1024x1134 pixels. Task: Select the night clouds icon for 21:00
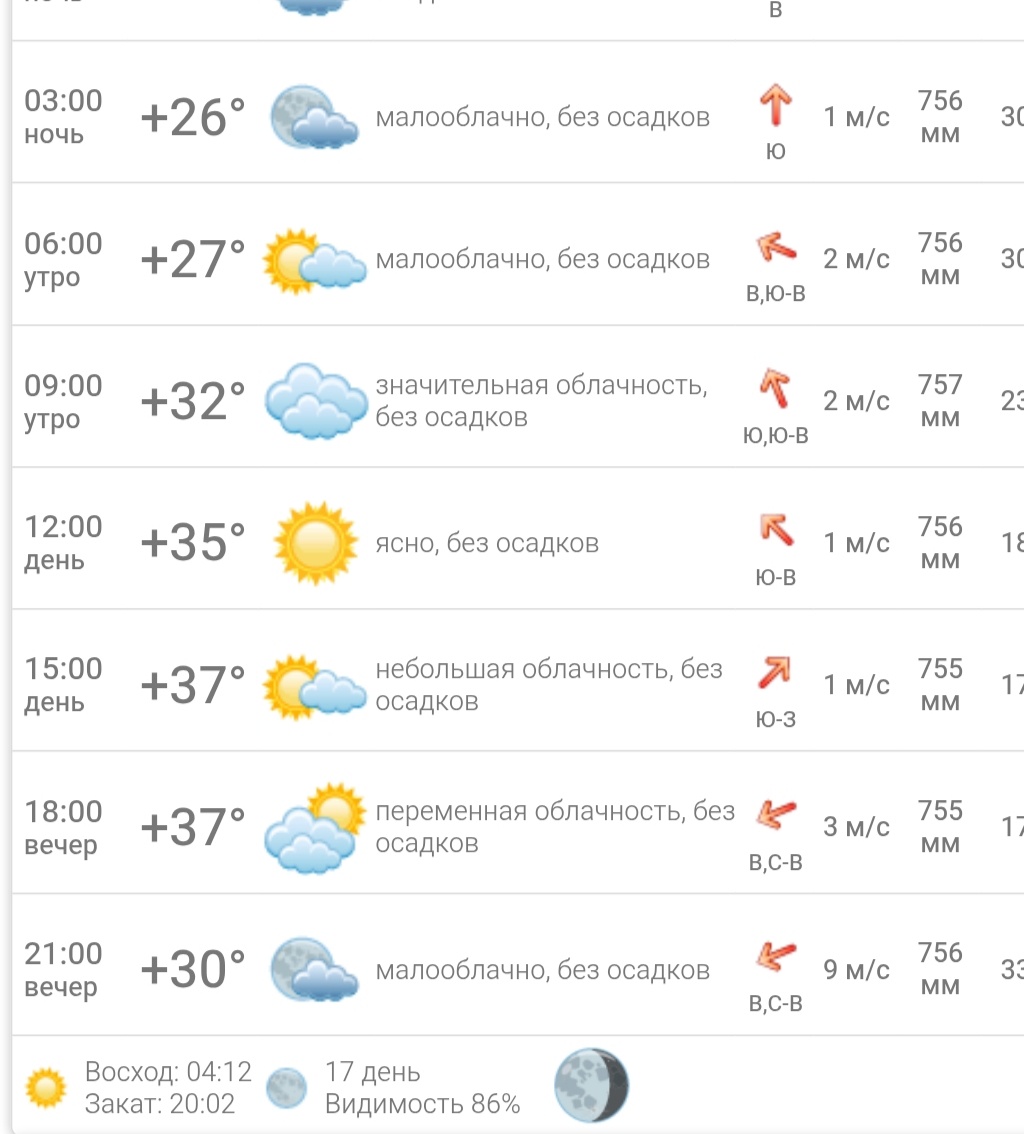click(315, 968)
